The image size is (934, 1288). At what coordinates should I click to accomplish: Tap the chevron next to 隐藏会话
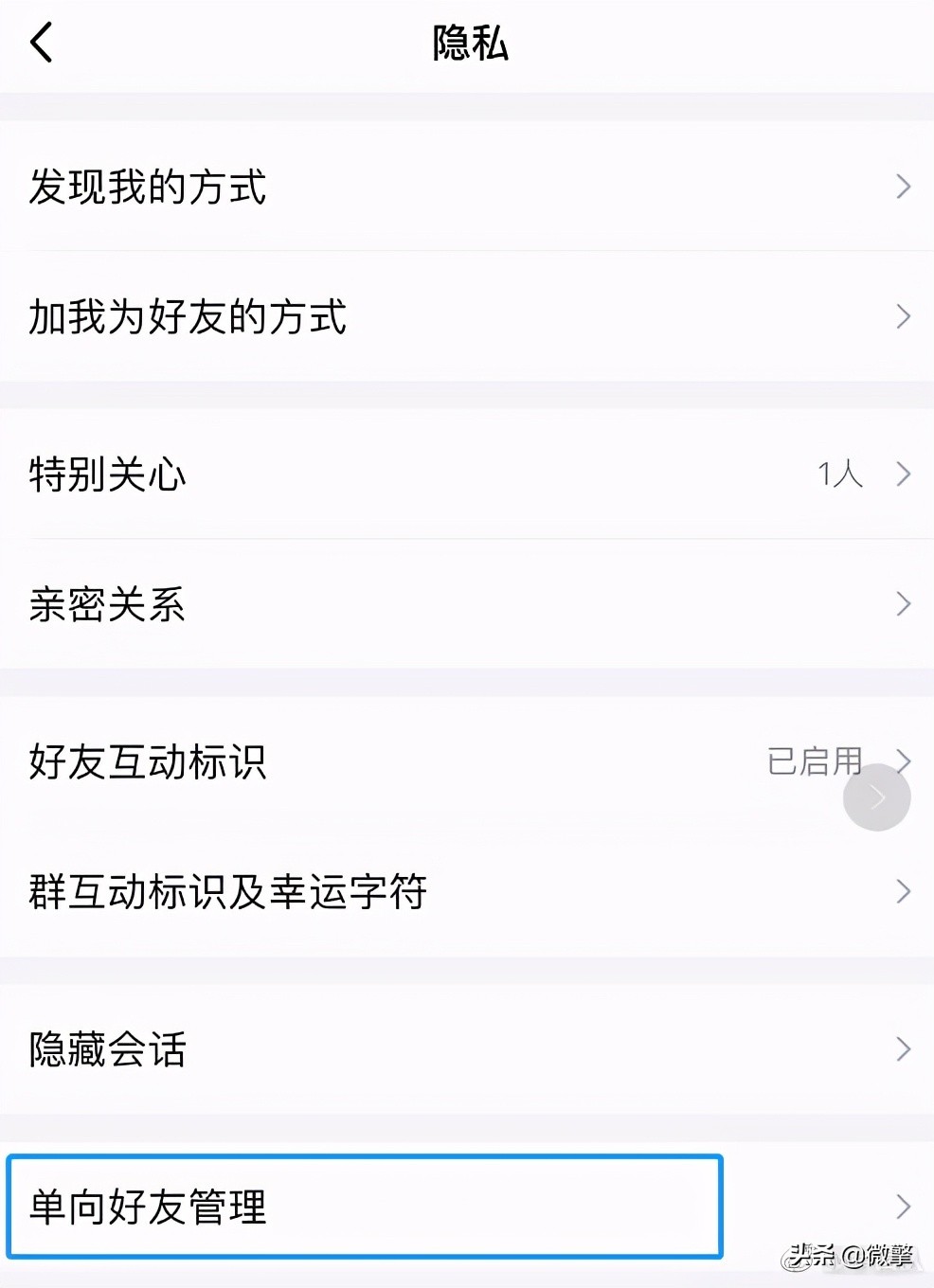[903, 1048]
